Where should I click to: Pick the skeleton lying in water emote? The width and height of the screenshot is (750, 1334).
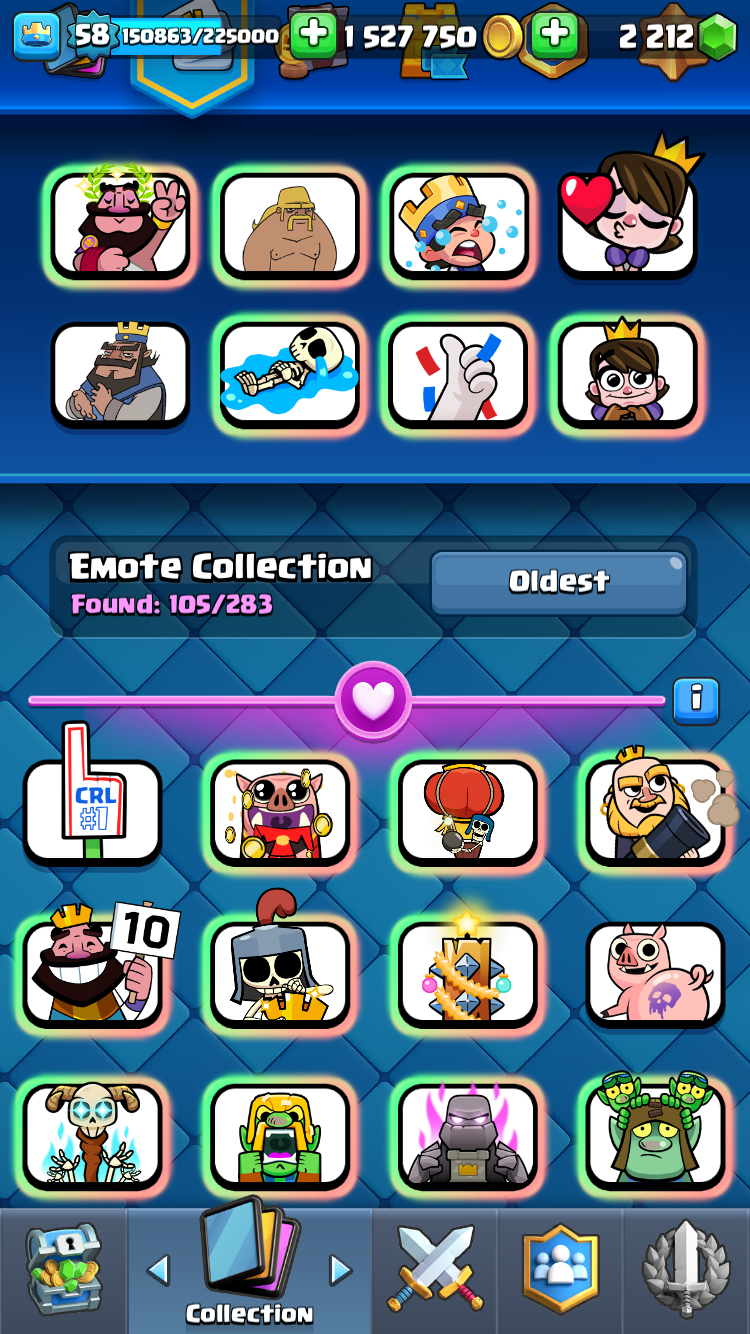[290, 374]
